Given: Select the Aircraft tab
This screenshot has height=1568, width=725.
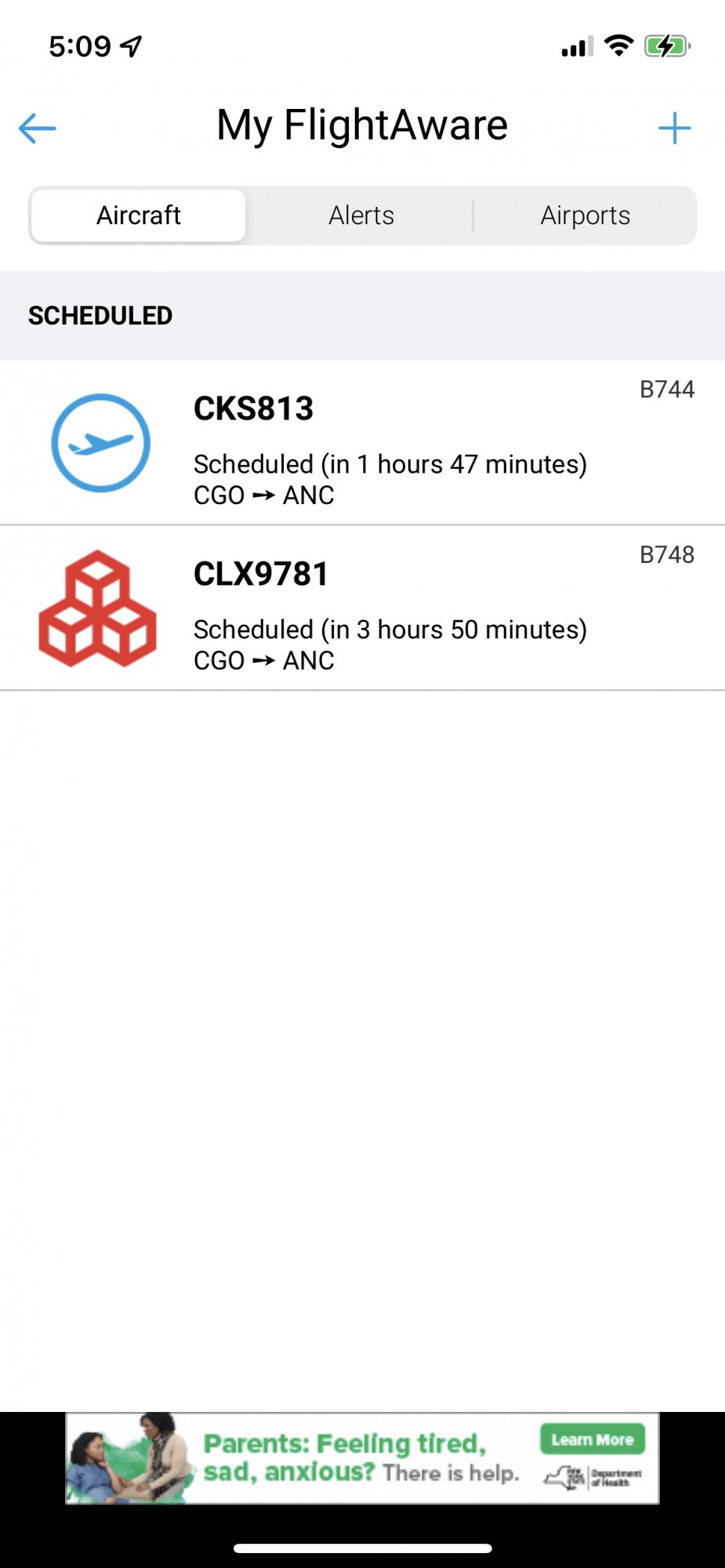Looking at the screenshot, I should click(139, 216).
